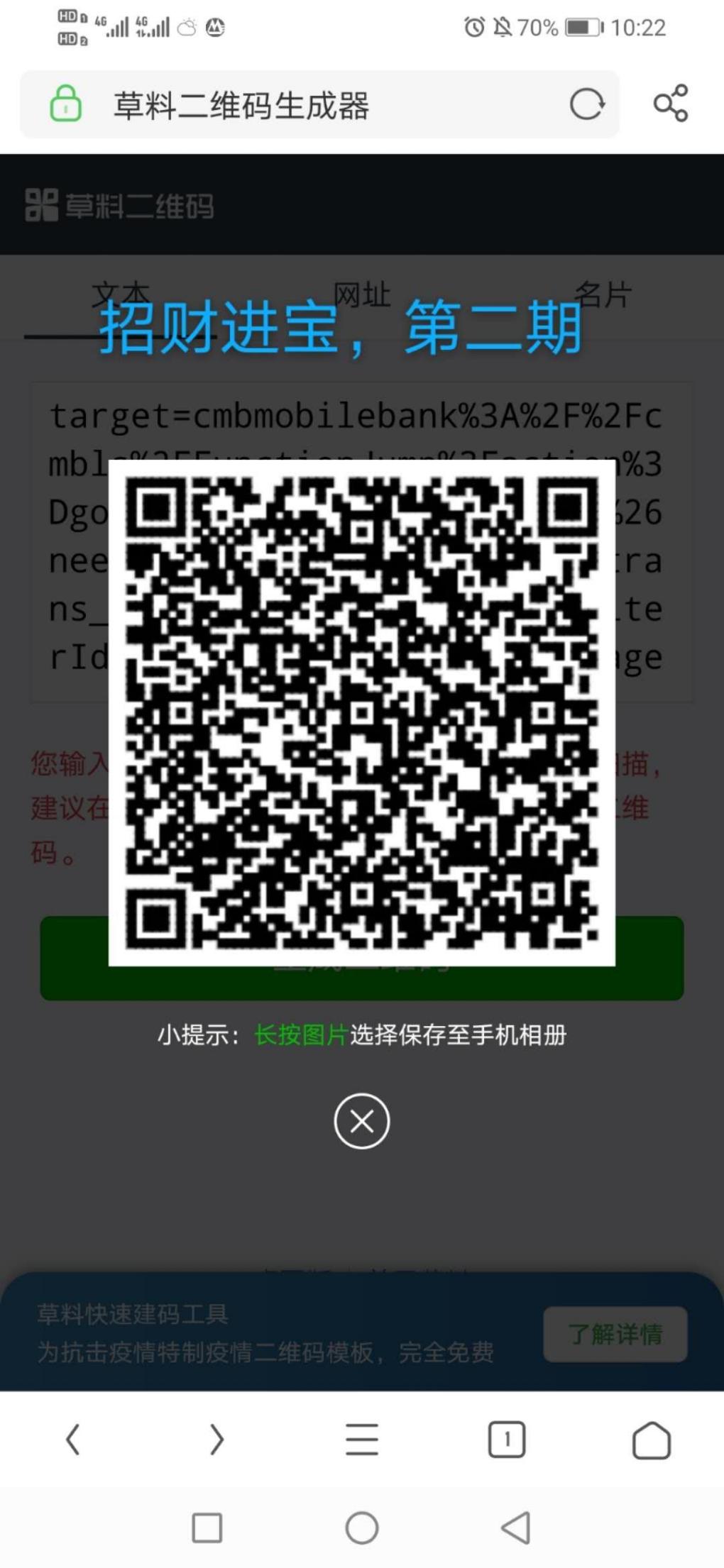724x1568 pixels.
Task: Reload the page in the address bar
Action: point(587,105)
